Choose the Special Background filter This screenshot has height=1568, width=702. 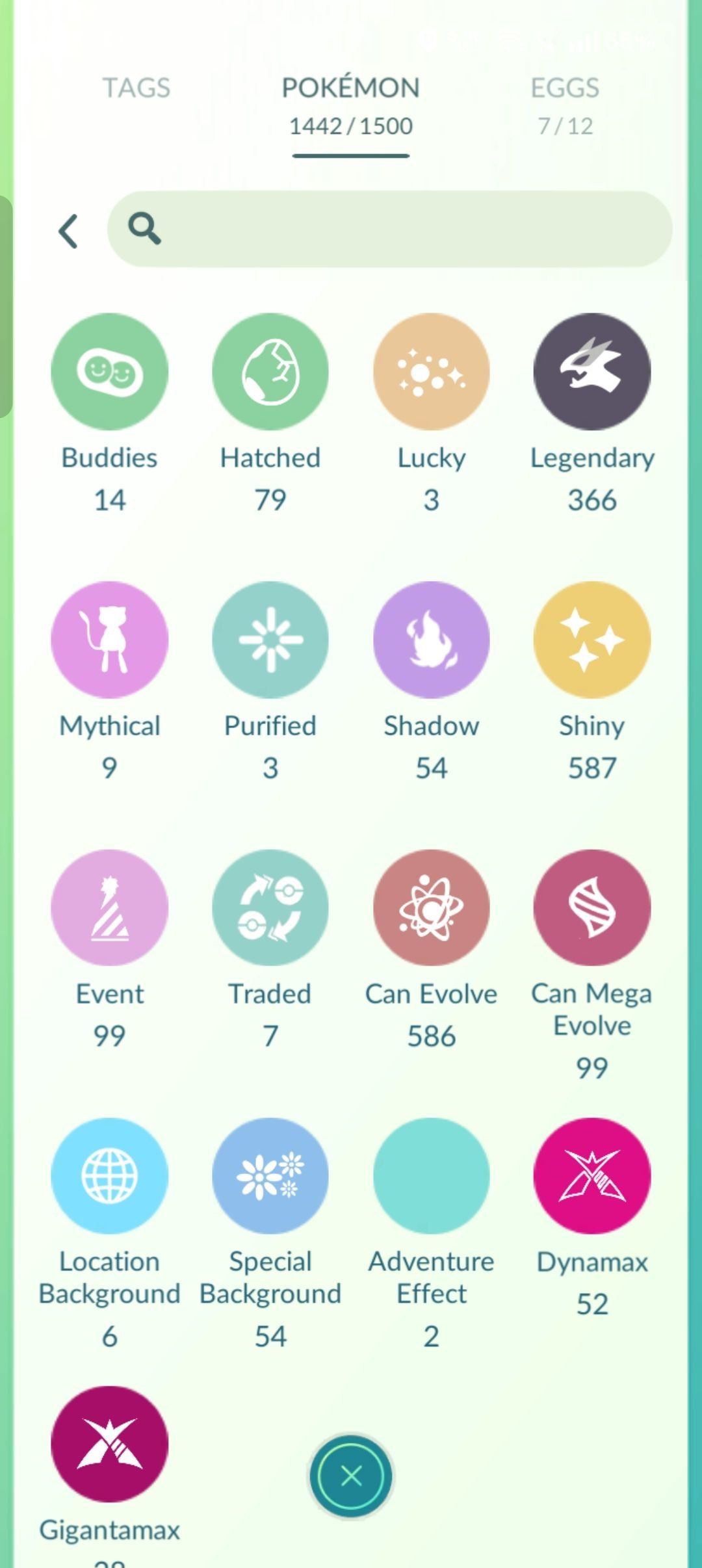tap(270, 1175)
